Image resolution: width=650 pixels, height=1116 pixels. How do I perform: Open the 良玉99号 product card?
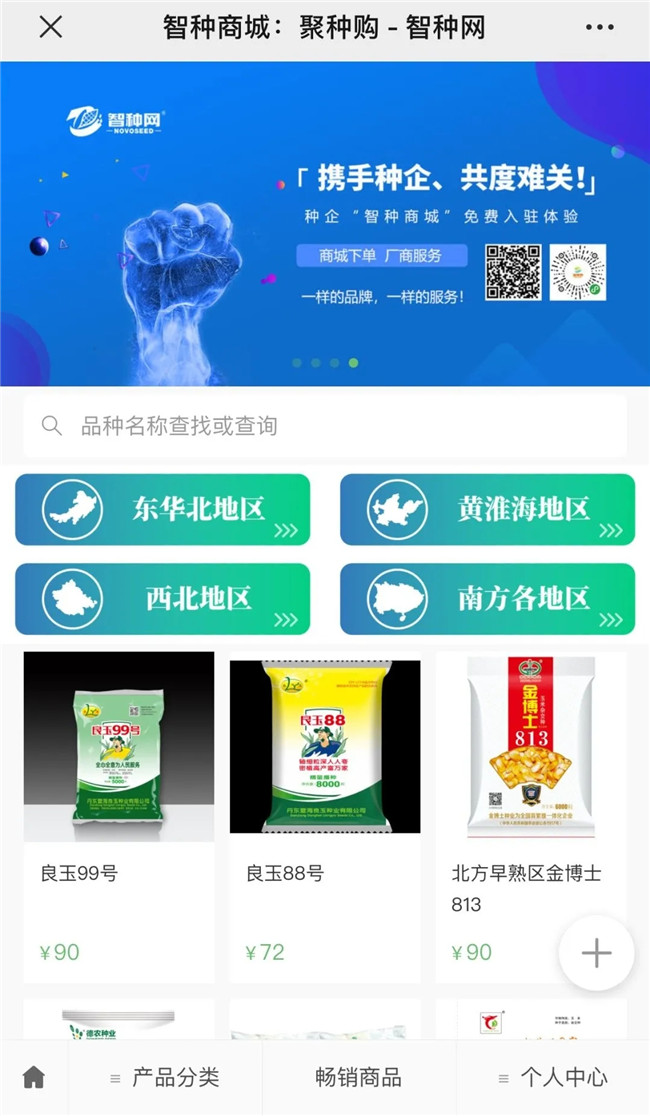(x=118, y=815)
